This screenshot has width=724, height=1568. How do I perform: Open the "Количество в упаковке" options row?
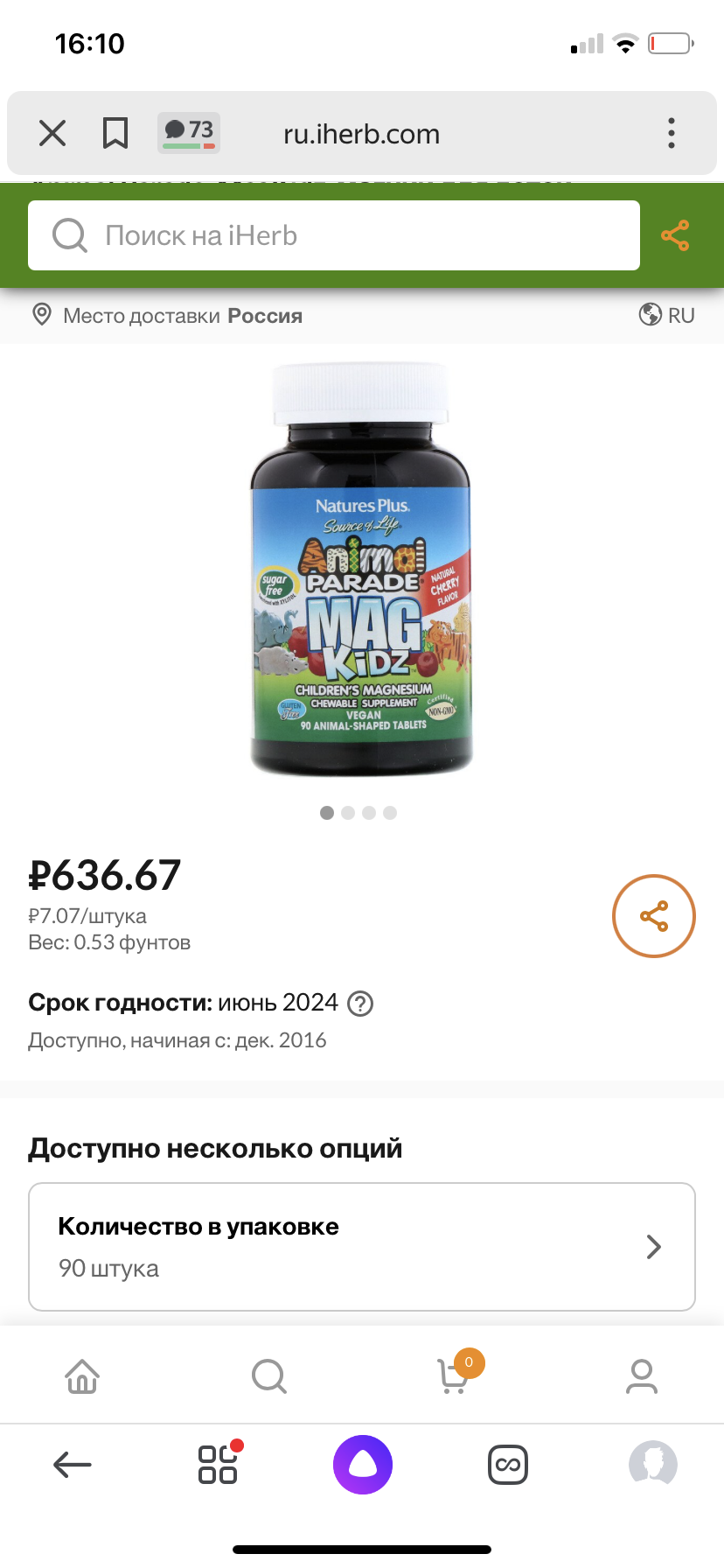pos(362,1247)
